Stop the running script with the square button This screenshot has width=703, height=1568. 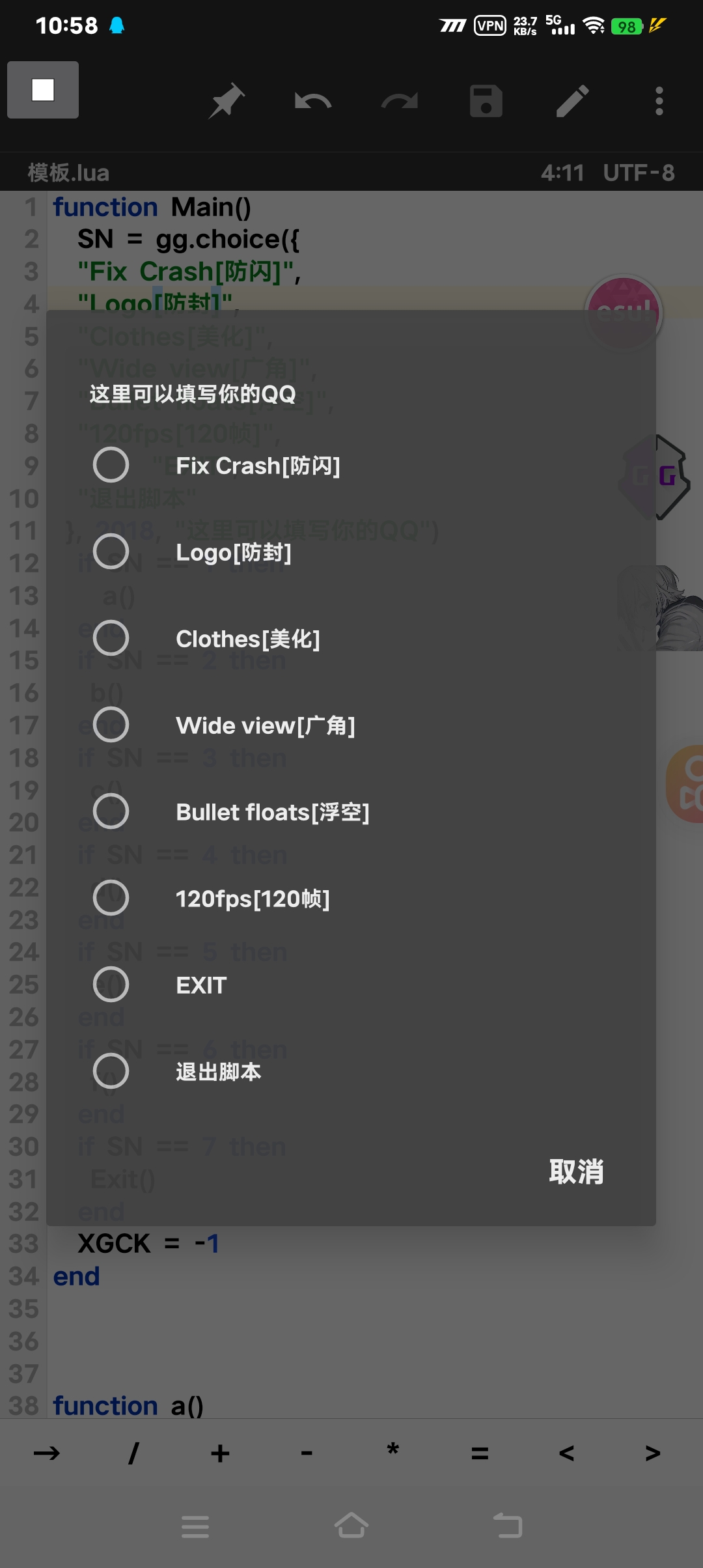pyautogui.click(x=43, y=90)
